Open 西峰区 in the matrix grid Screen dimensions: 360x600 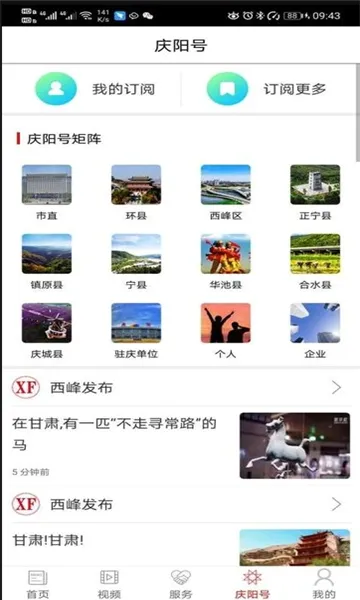coord(226,192)
